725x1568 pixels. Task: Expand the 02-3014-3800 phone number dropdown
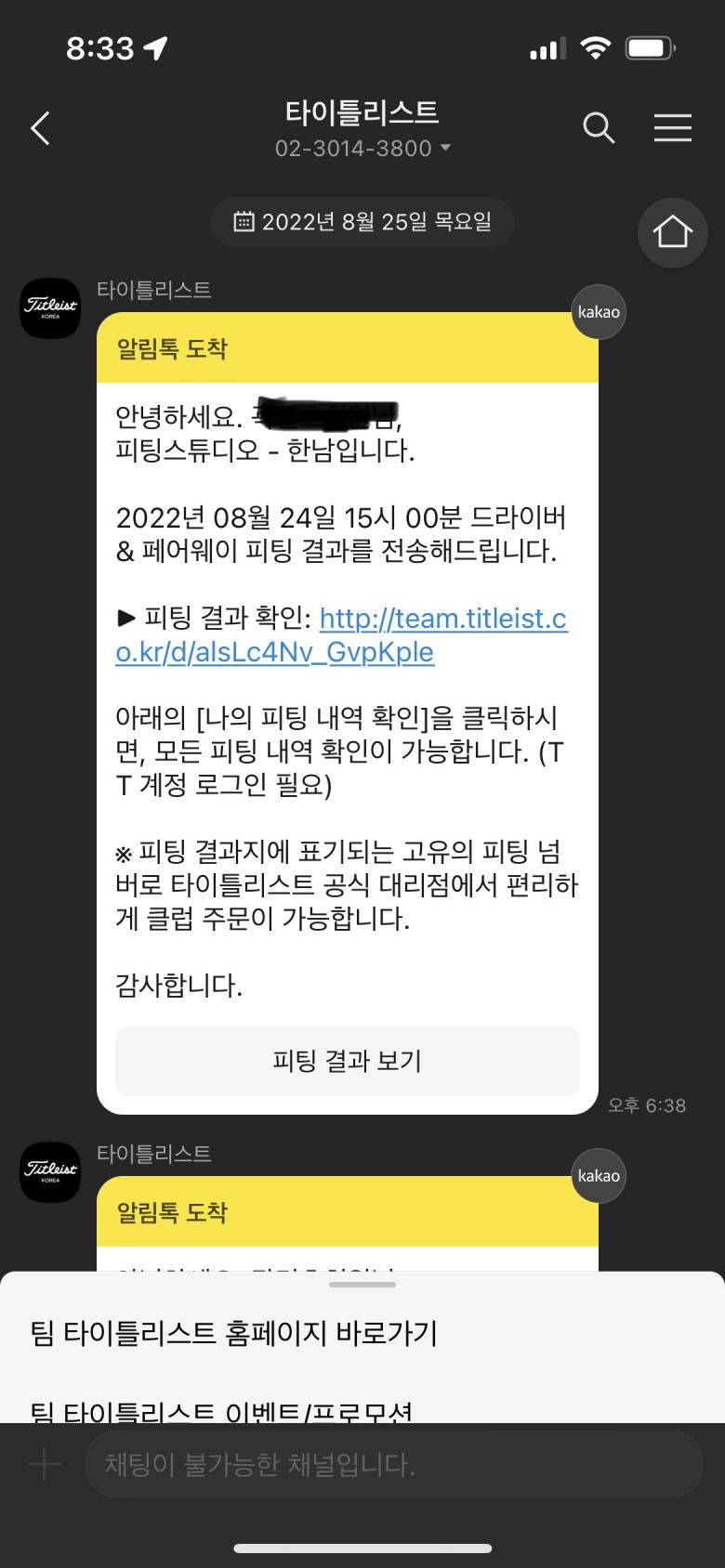pyautogui.click(x=445, y=148)
